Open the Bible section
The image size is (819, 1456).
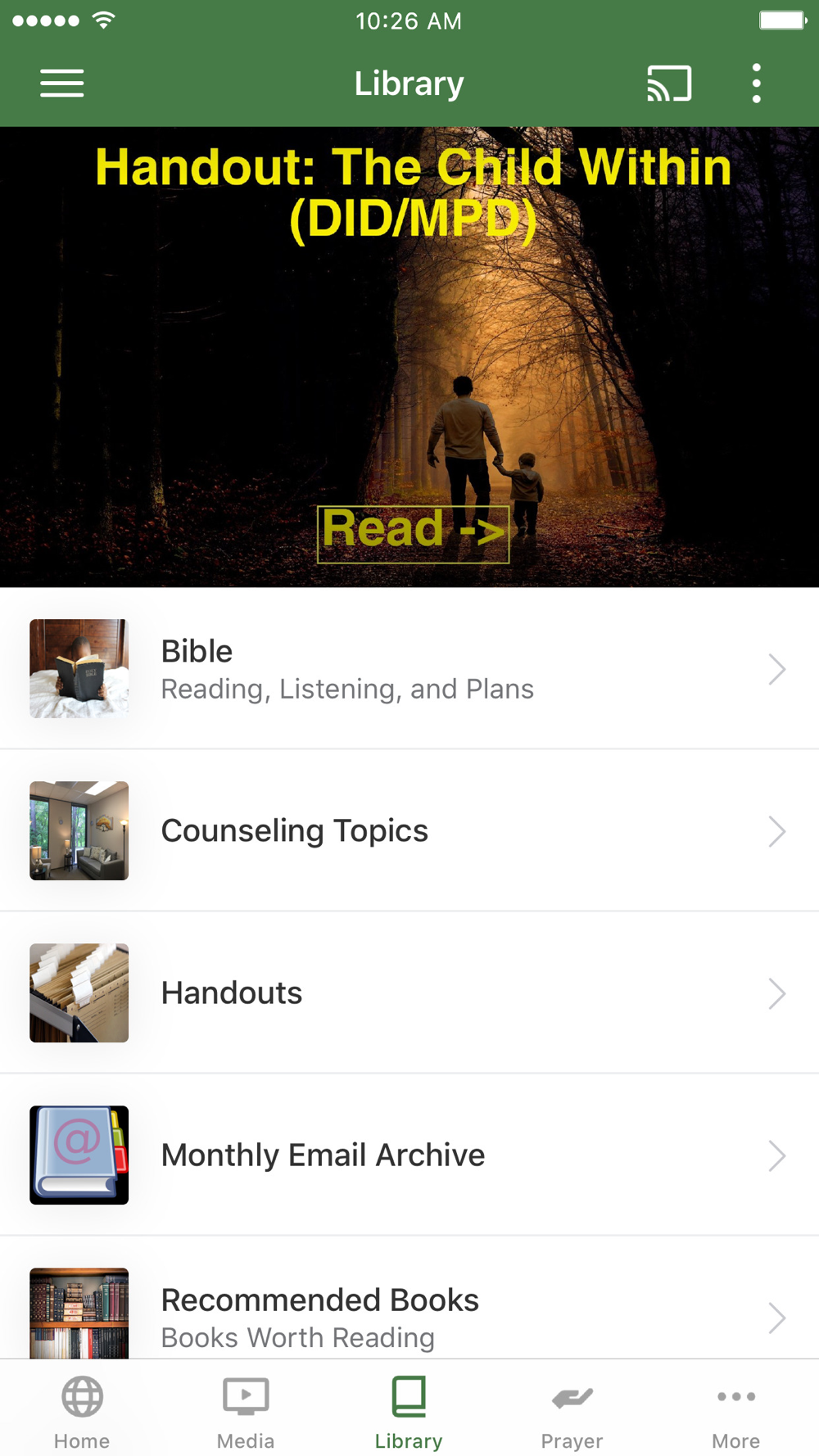click(x=409, y=669)
